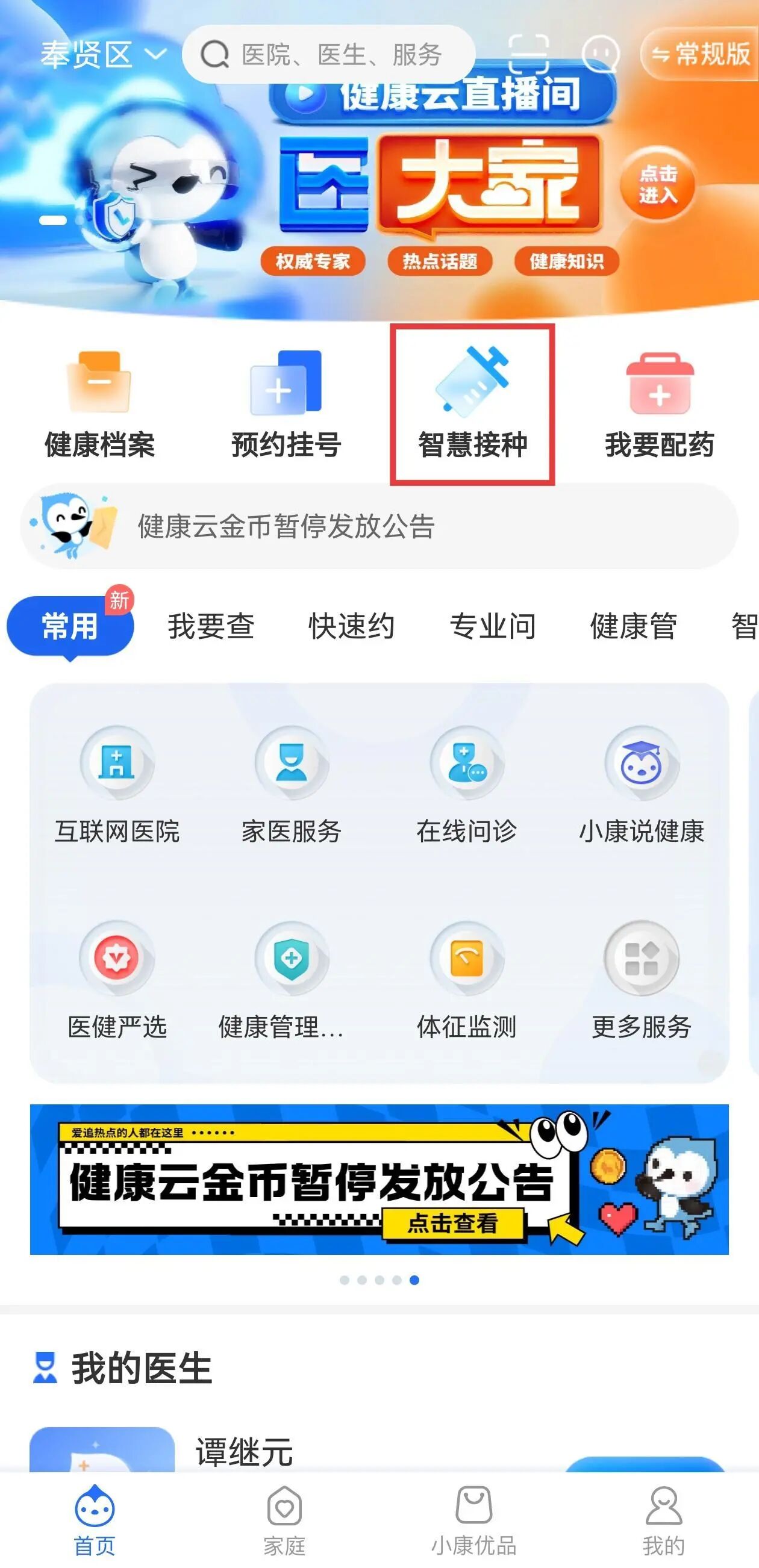Select the 专业问 tab
759x1568 pixels.
492,626
